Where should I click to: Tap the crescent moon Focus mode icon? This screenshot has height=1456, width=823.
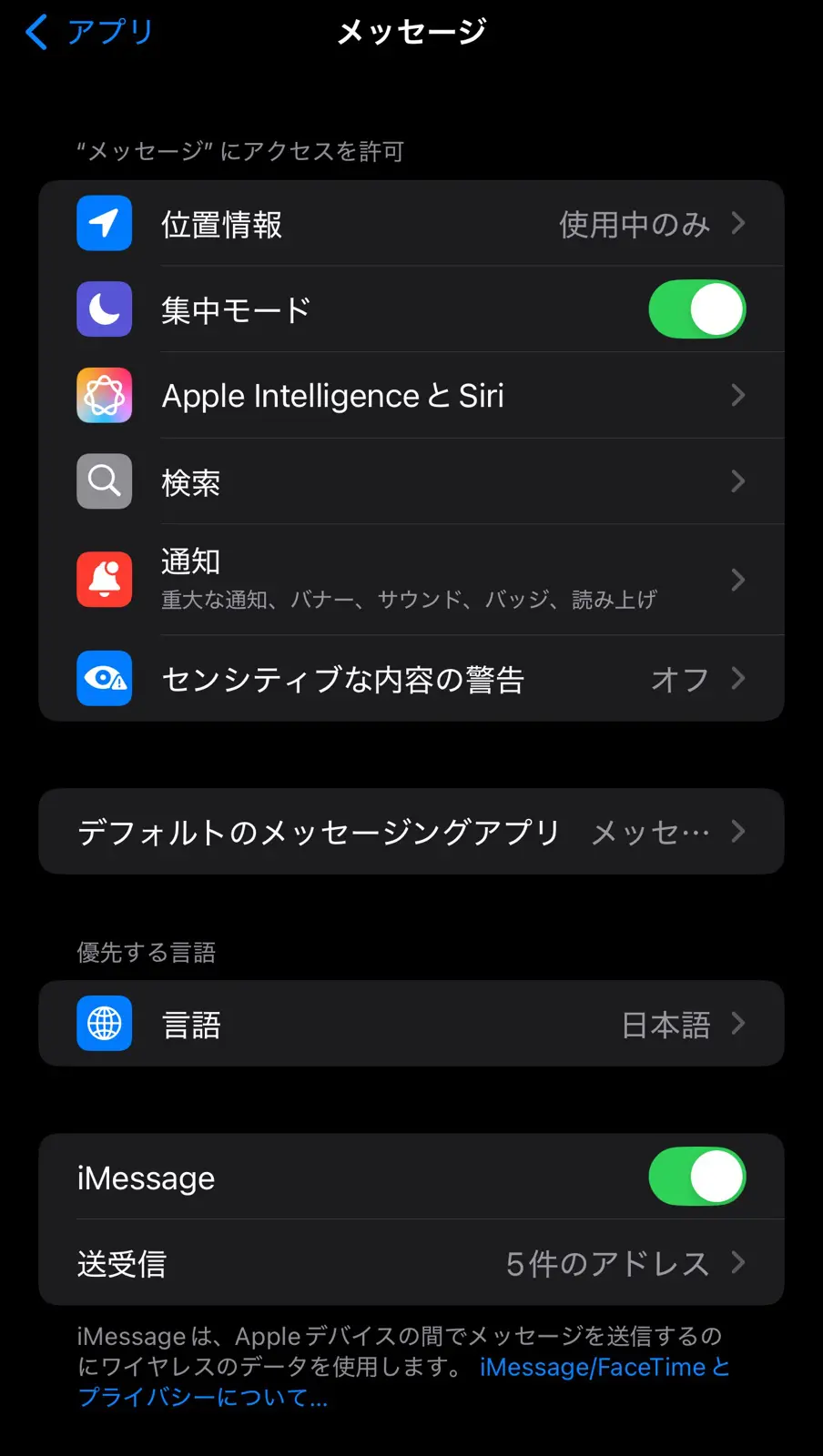104,309
